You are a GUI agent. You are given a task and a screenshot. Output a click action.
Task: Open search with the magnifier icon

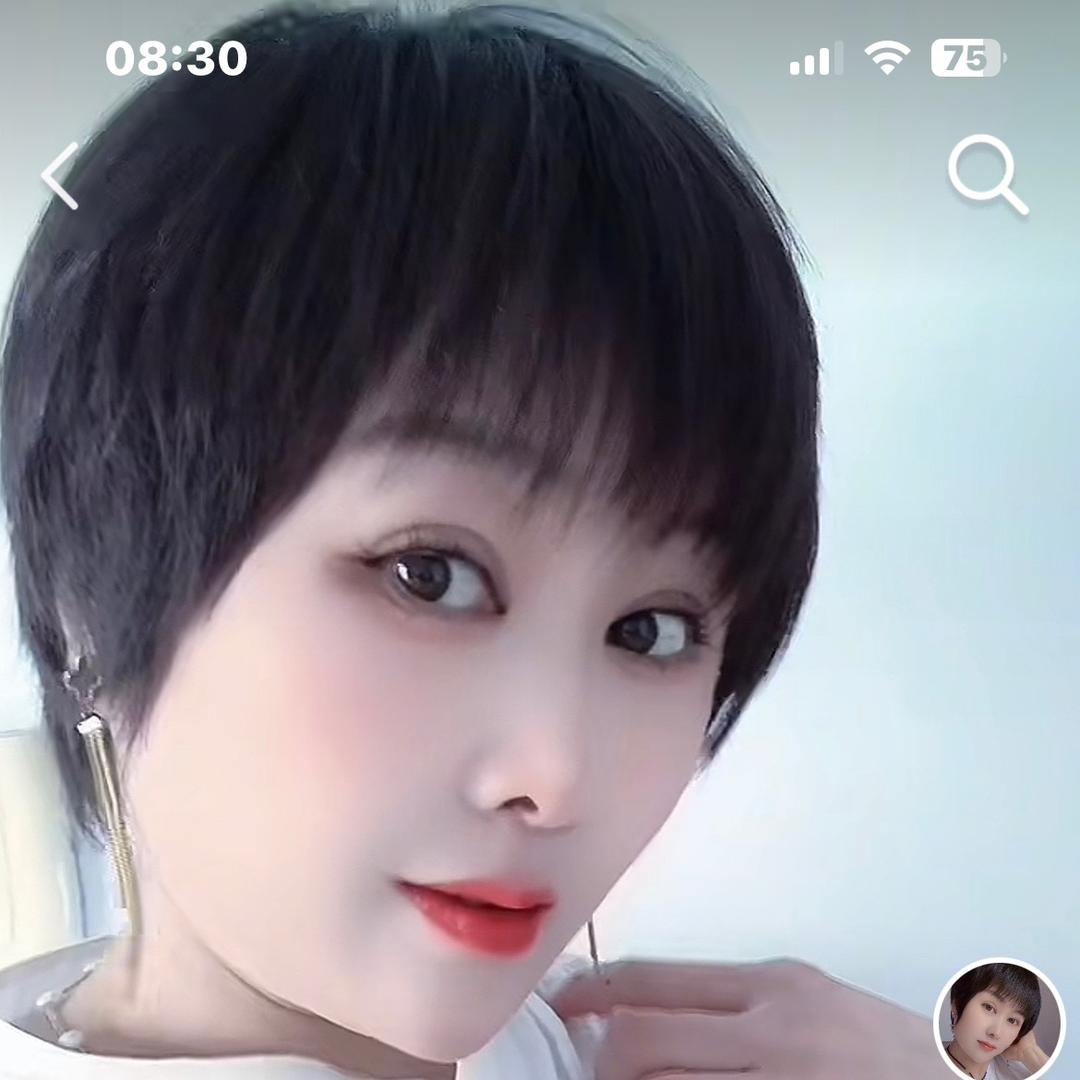click(986, 174)
